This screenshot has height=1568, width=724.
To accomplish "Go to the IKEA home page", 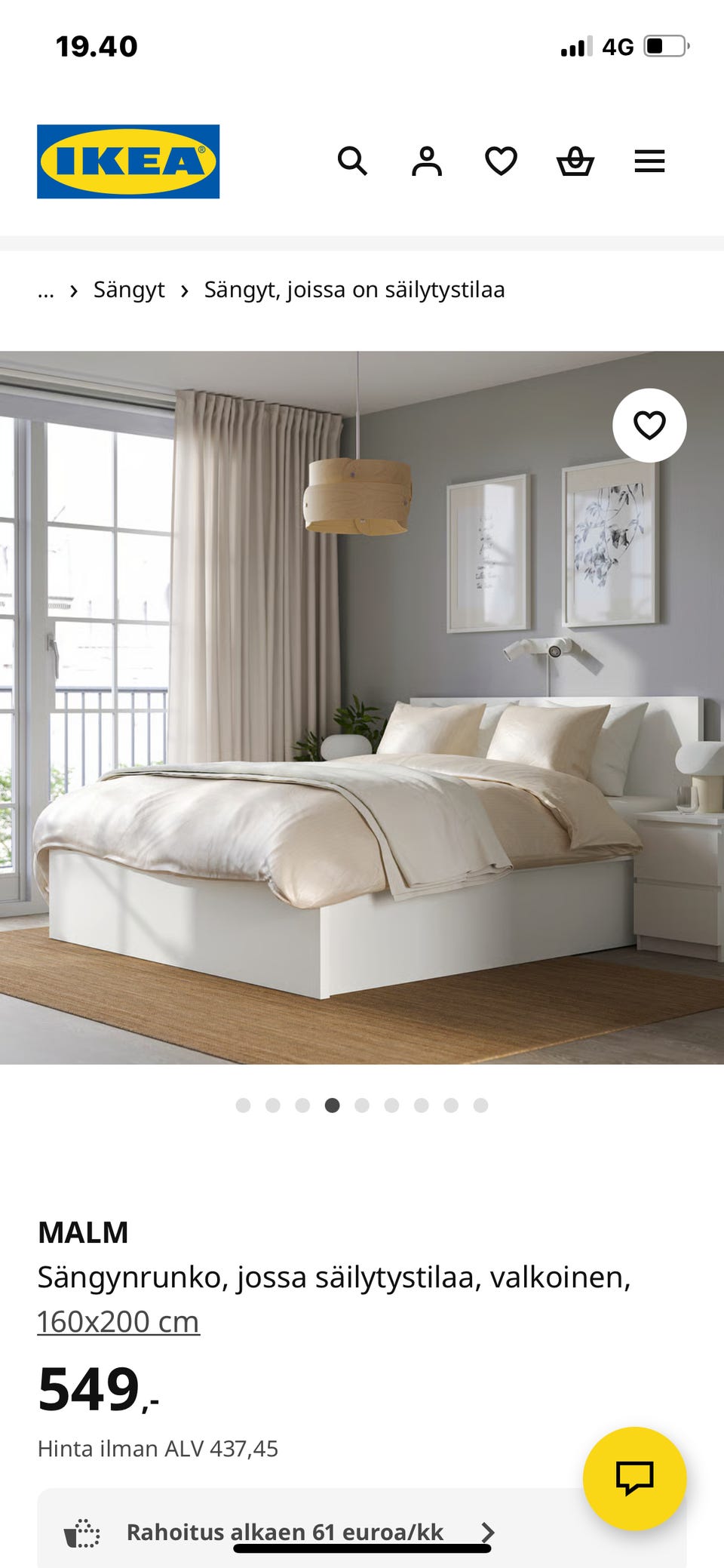I will (x=128, y=161).
